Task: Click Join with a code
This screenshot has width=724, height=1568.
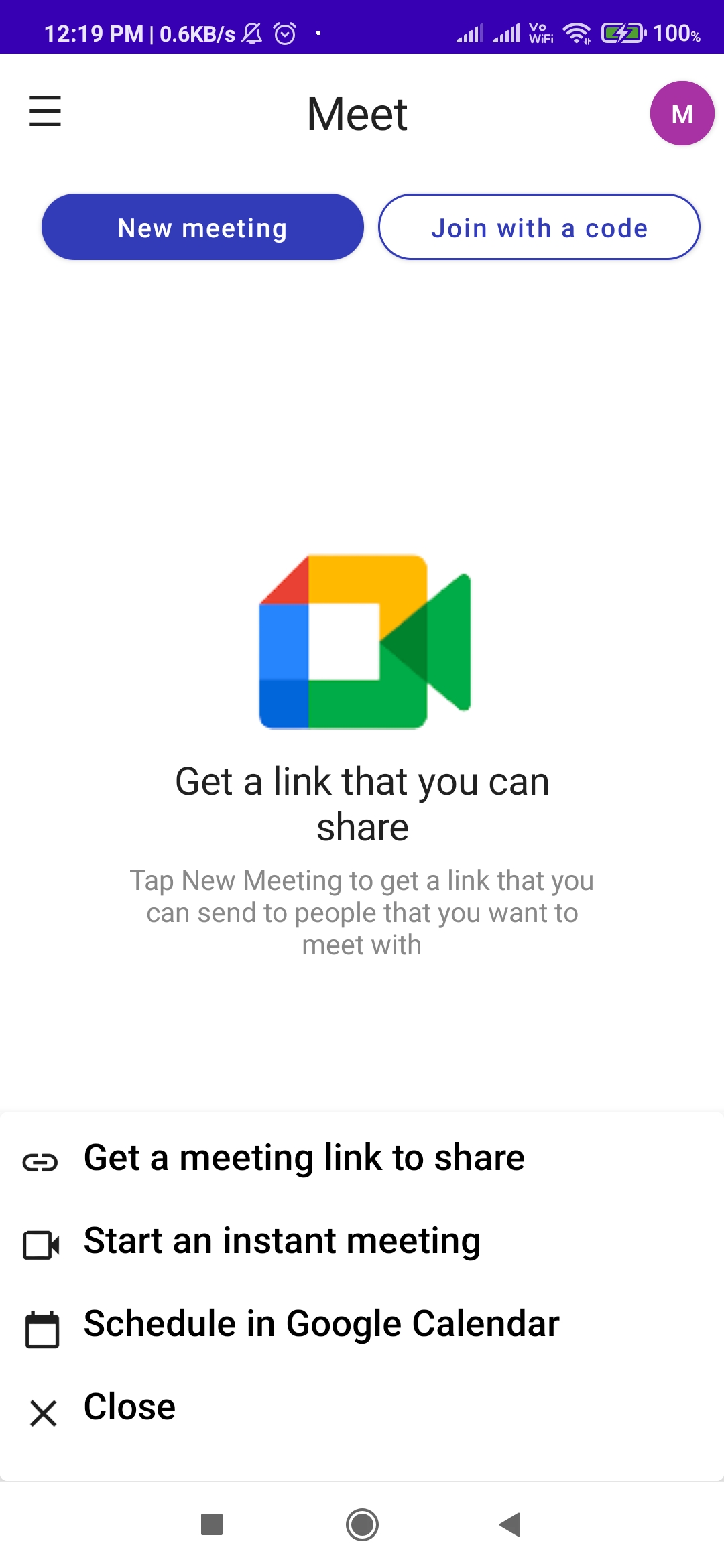Action: (540, 227)
